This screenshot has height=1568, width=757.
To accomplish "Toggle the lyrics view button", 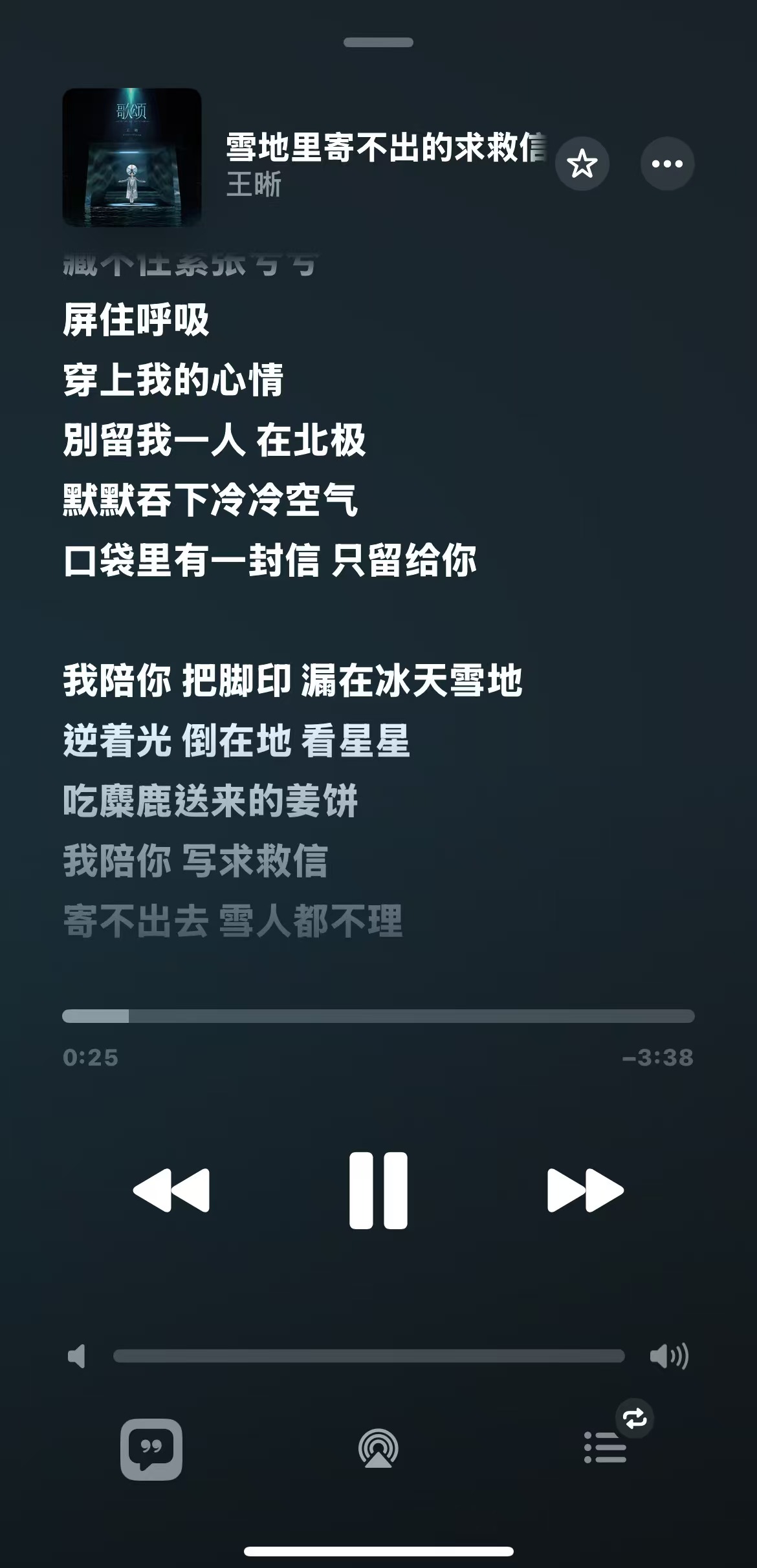I will [151, 1449].
